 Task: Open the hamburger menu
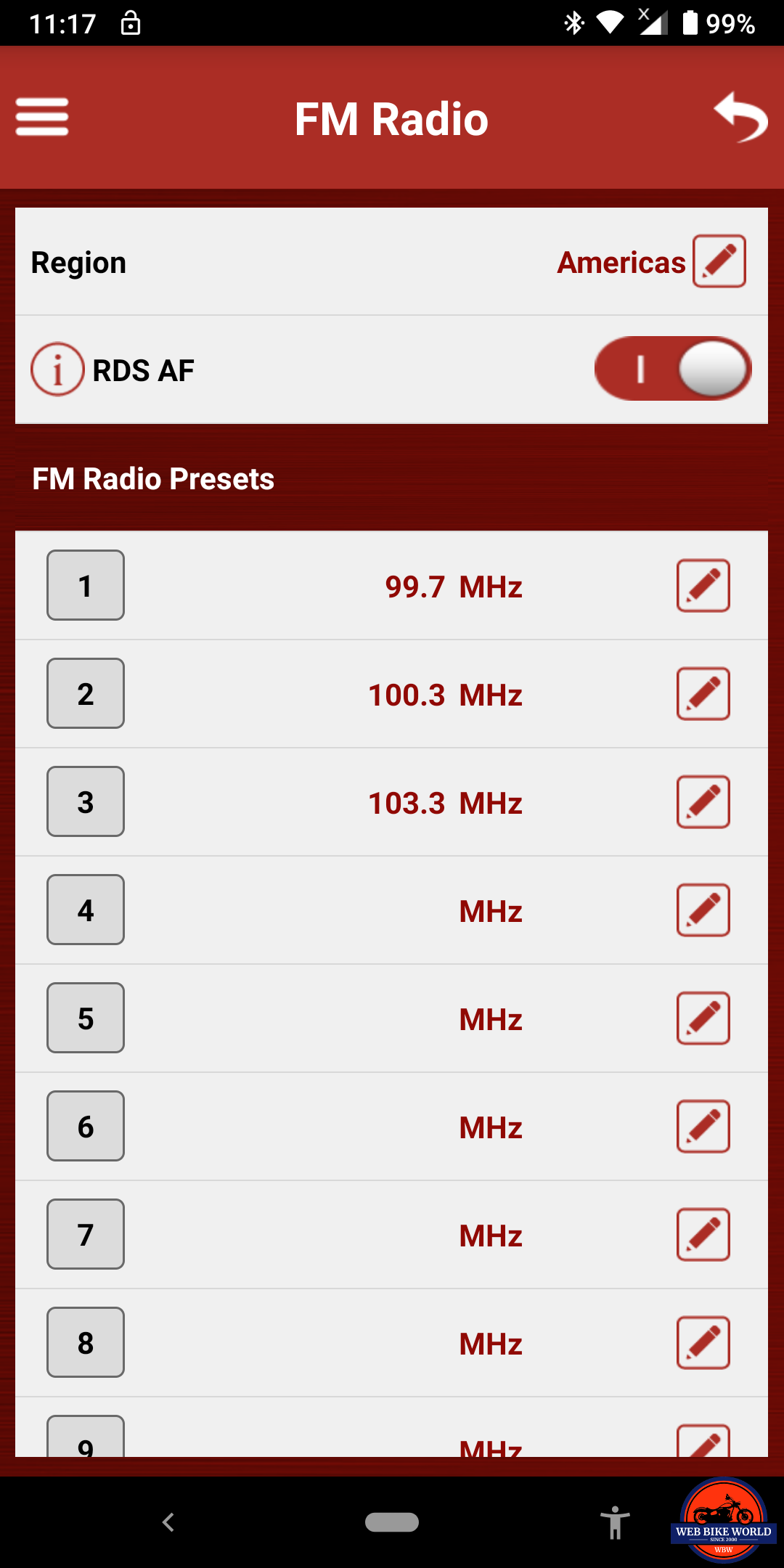(x=42, y=117)
